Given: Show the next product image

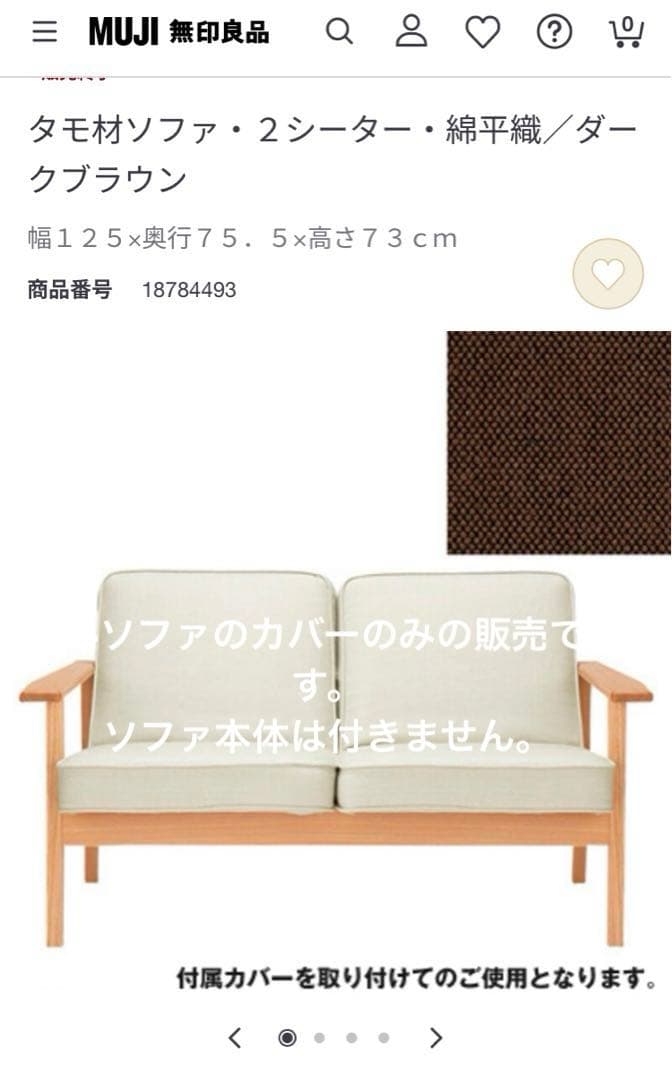Looking at the screenshot, I should pos(435,1038).
